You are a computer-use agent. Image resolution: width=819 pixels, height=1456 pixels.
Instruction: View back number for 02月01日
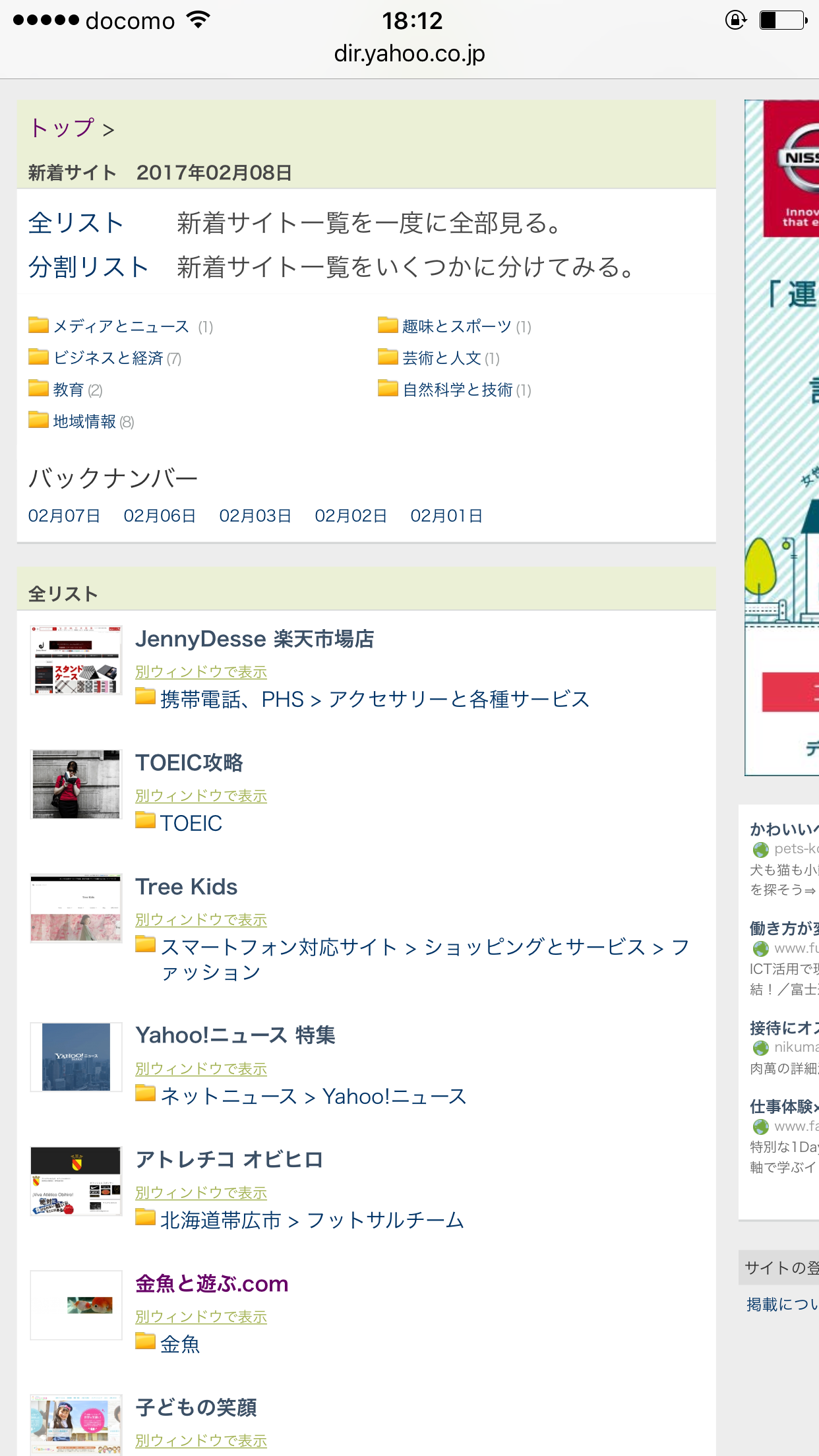pos(446,516)
